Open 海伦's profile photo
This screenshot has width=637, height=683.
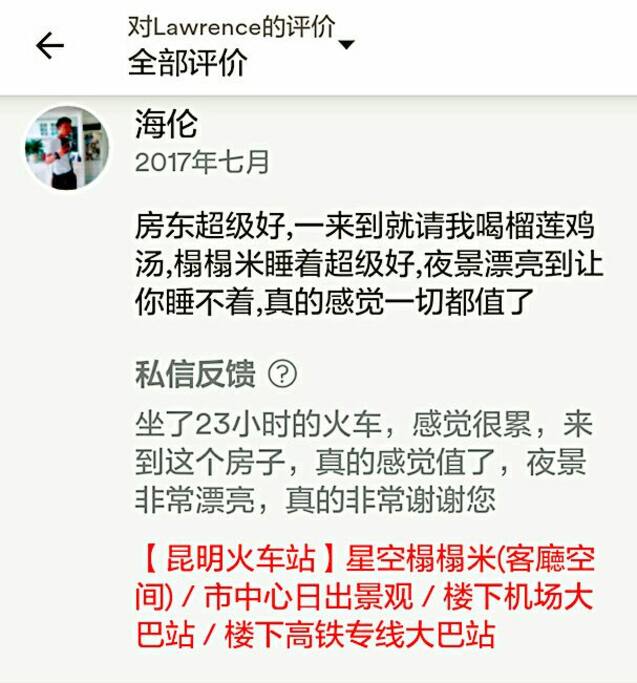(x=67, y=148)
